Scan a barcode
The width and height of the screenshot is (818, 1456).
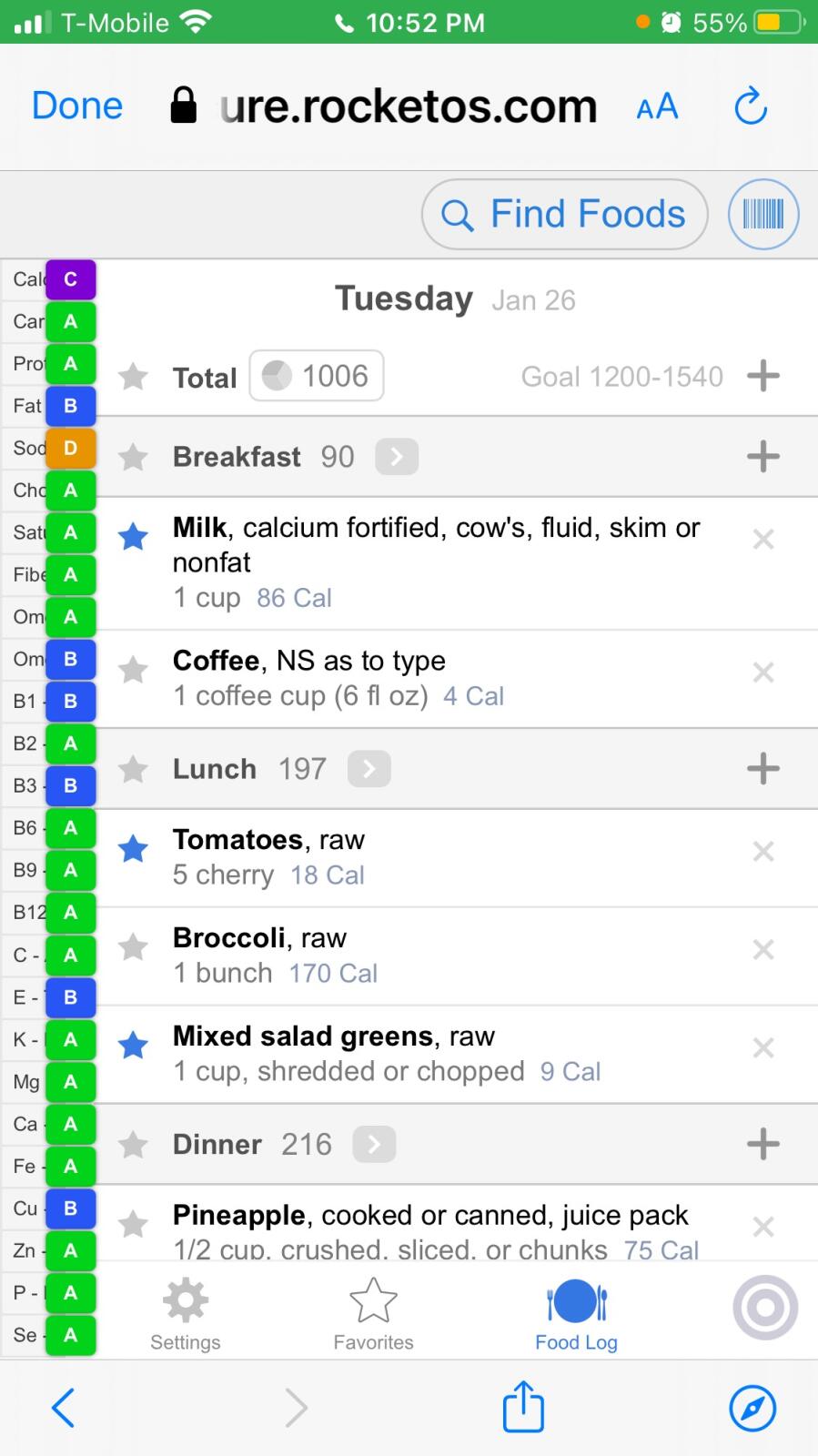(x=762, y=215)
